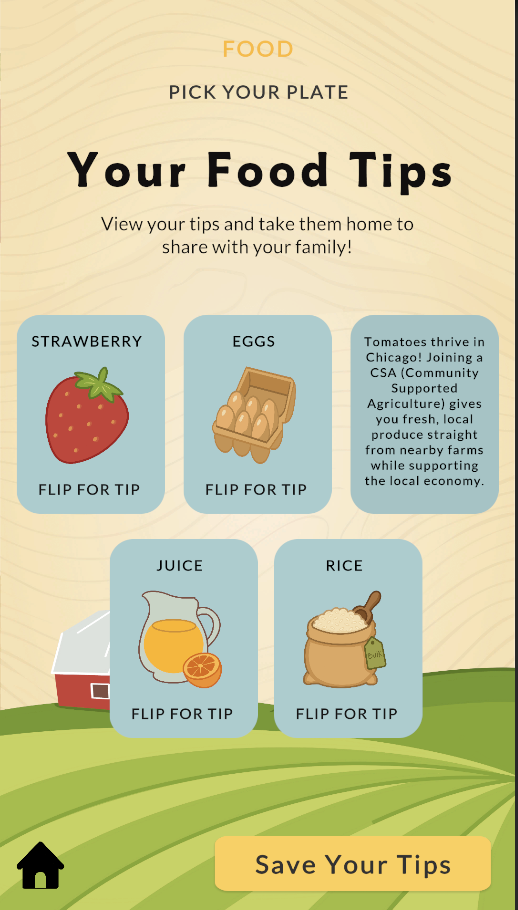This screenshot has height=910, width=518.
Task: Go to the home screen via house icon
Action: (41, 865)
